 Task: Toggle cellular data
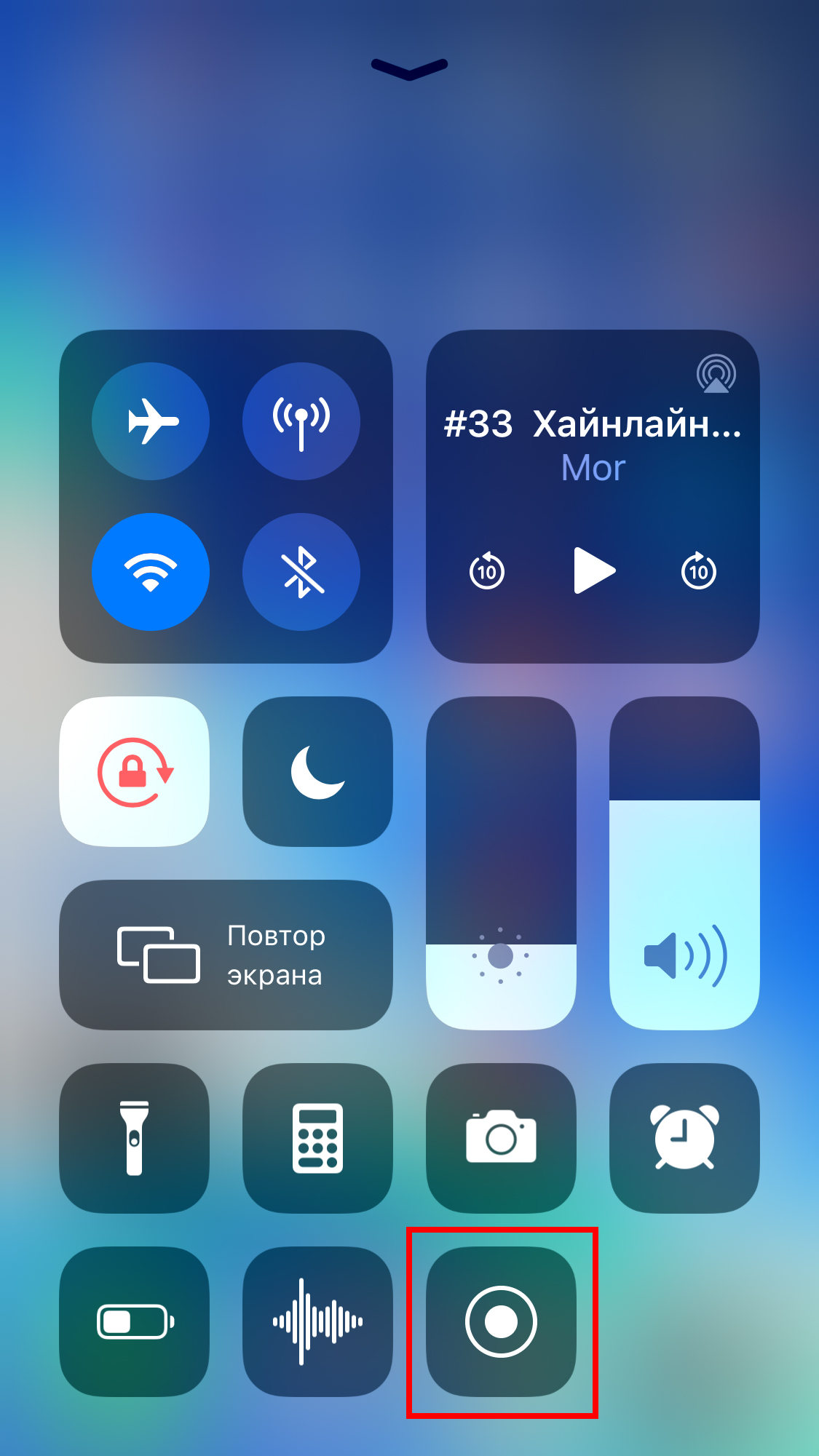(x=301, y=421)
